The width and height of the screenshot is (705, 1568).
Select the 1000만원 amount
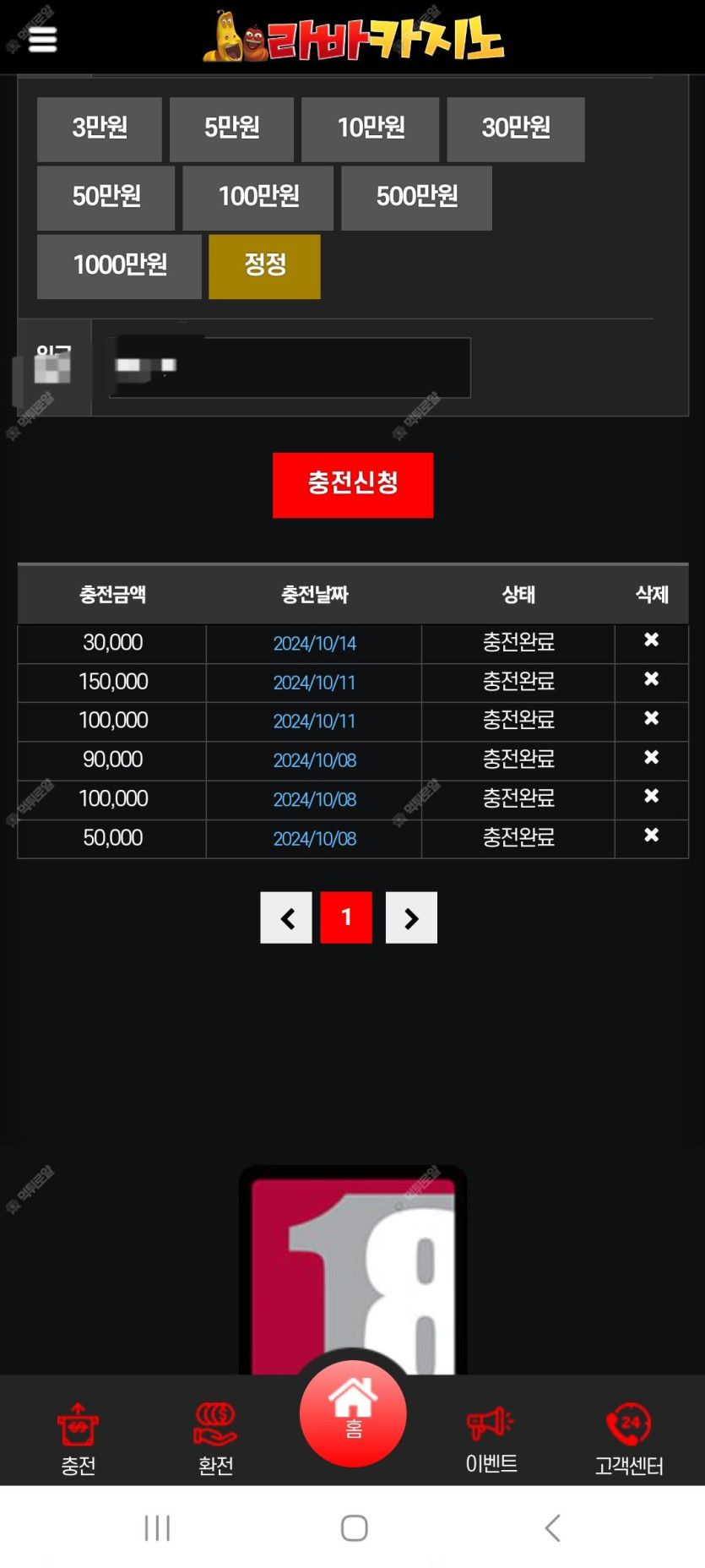(119, 266)
